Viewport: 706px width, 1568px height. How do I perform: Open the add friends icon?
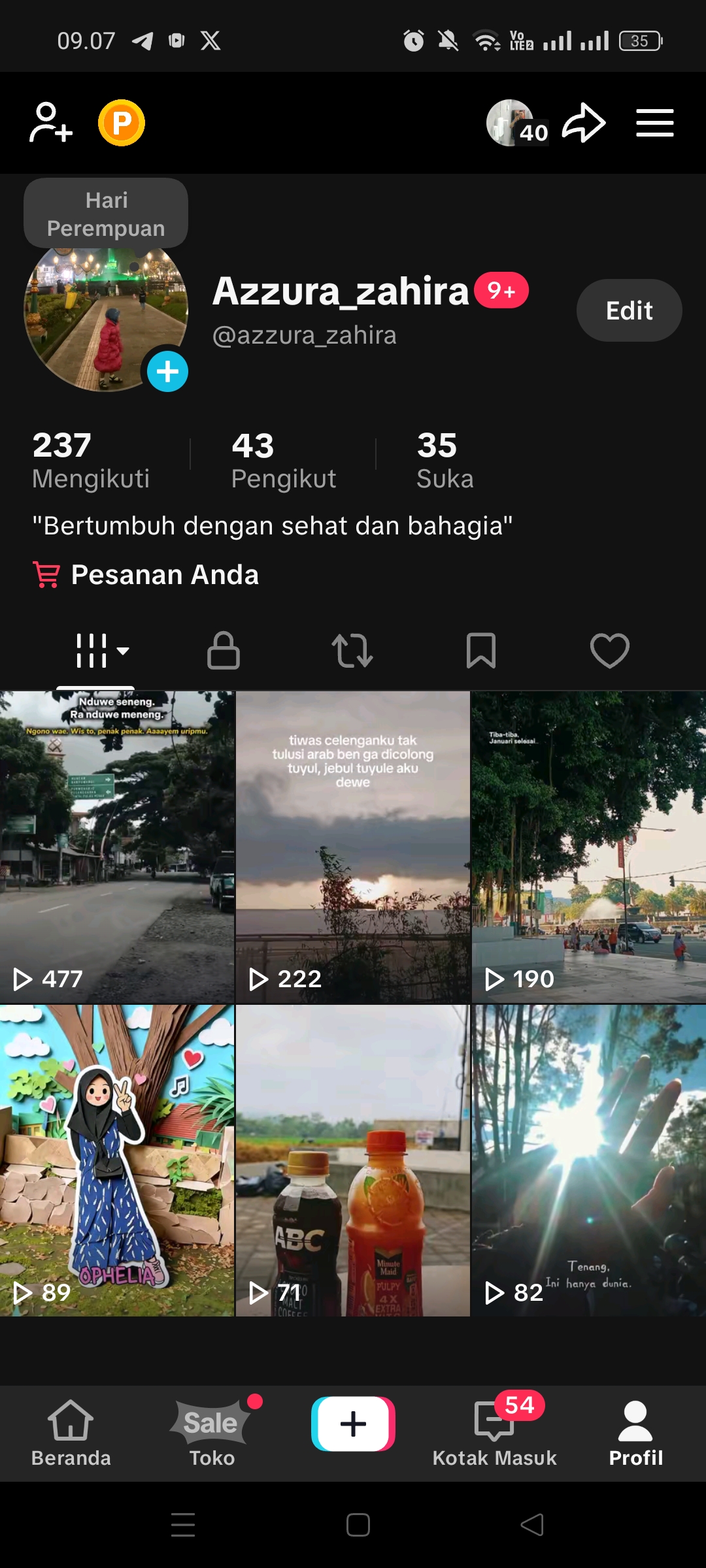pyautogui.click(x=50, y=122)
